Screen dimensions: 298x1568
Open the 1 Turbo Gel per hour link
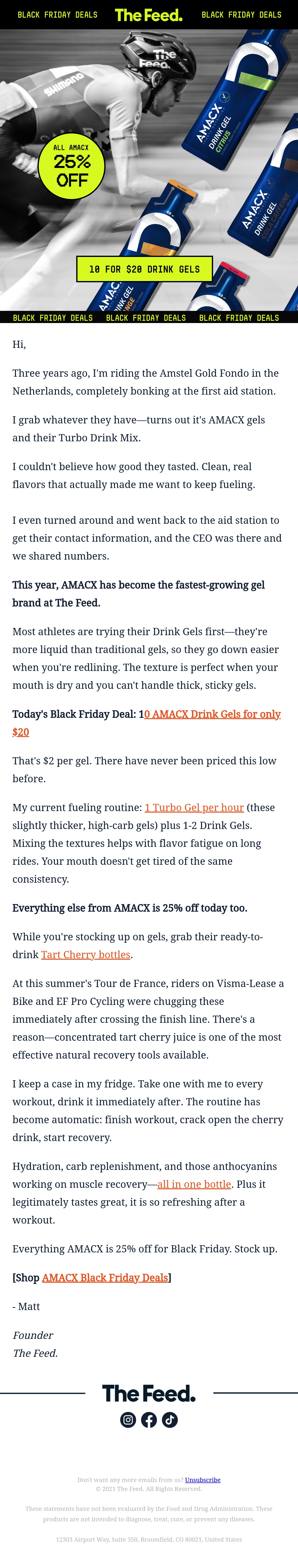(194, 808)
